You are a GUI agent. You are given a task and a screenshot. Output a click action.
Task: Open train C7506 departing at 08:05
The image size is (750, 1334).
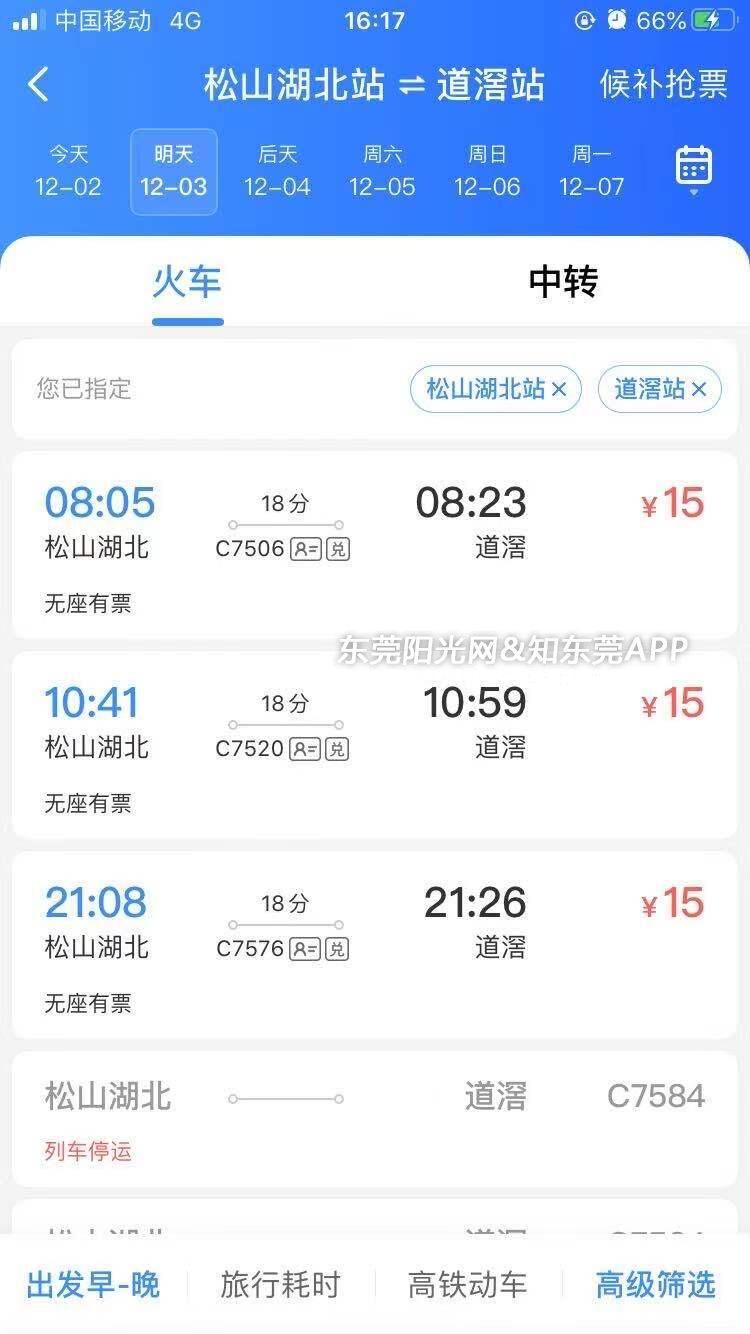[375, 545]
